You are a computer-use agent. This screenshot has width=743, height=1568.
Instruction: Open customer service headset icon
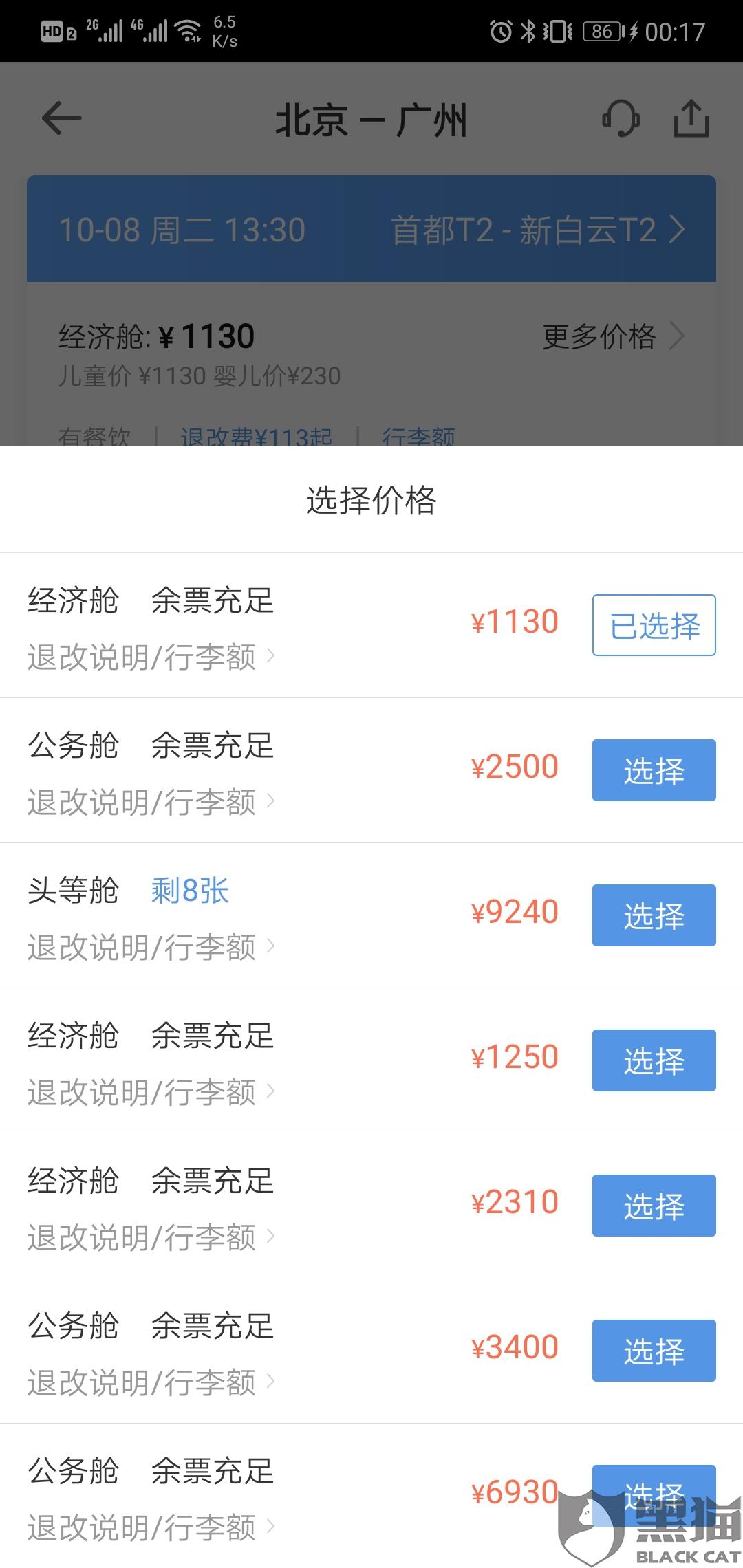point(621,118)
